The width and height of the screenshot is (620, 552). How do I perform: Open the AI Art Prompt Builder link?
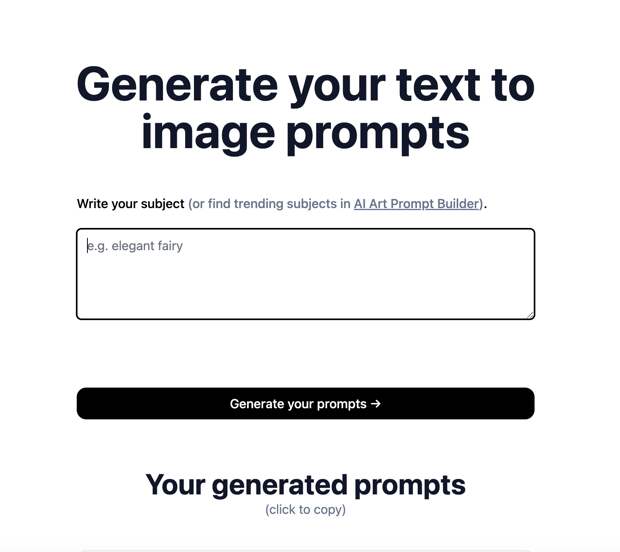click(x=416, y=204)
